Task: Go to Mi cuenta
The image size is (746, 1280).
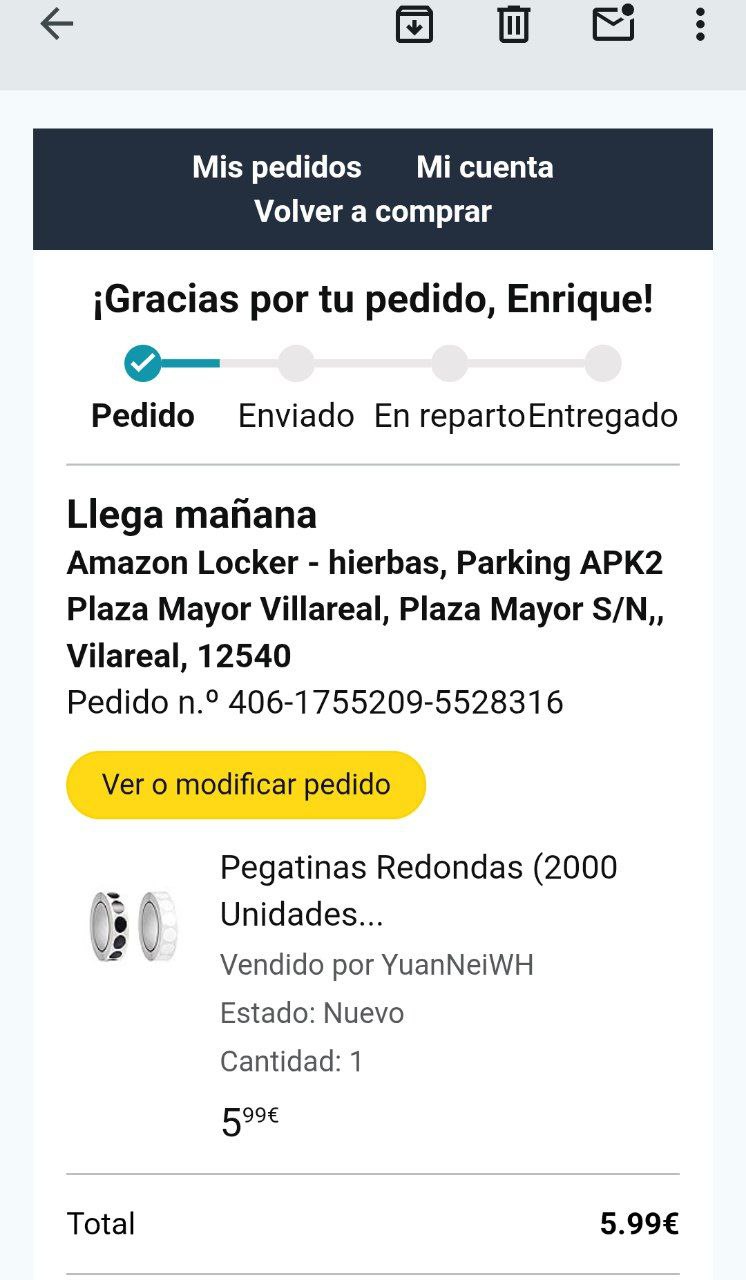Action: [x=485, y=167]
